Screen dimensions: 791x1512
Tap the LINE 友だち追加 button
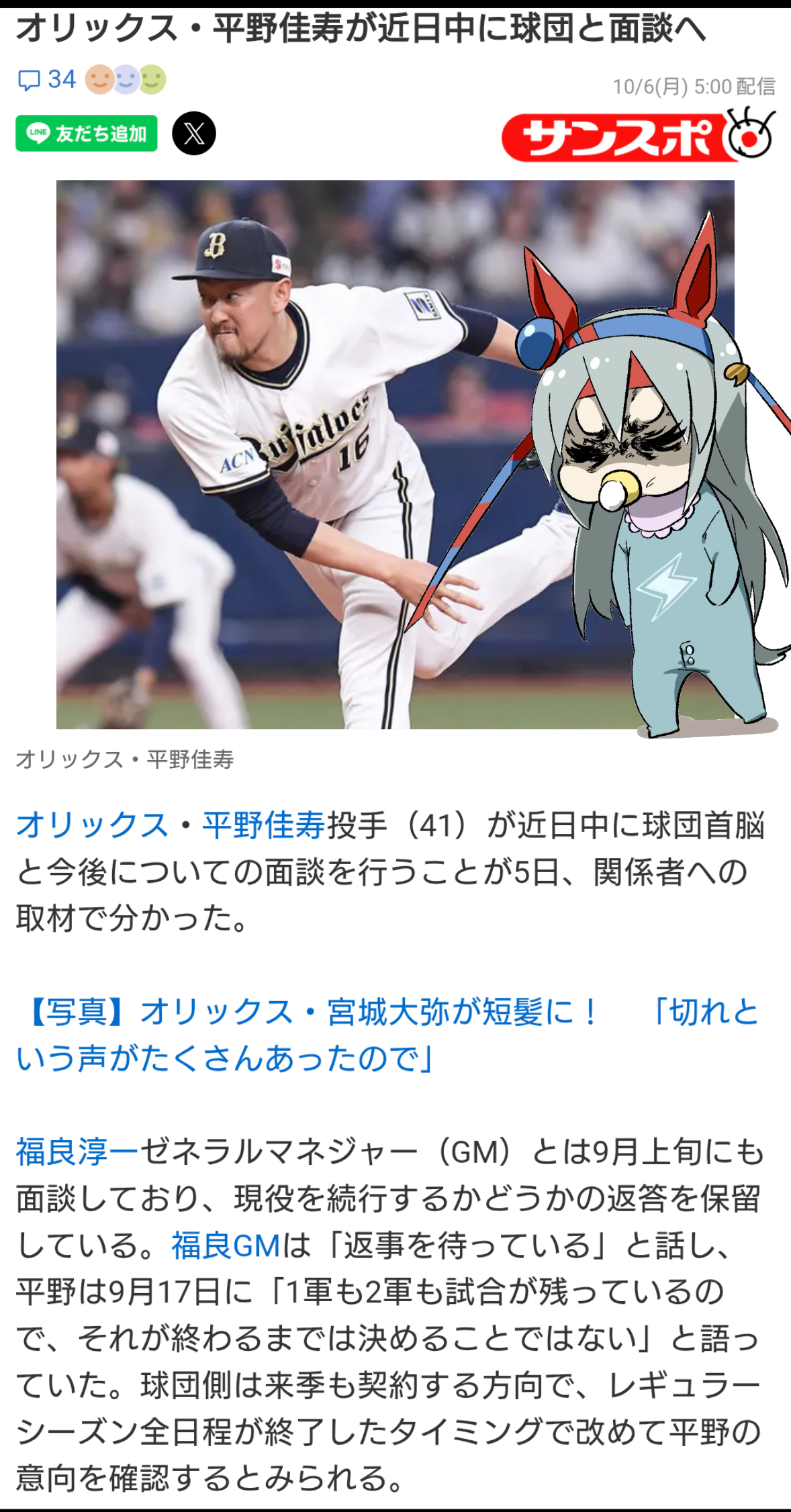pos(87,134)
